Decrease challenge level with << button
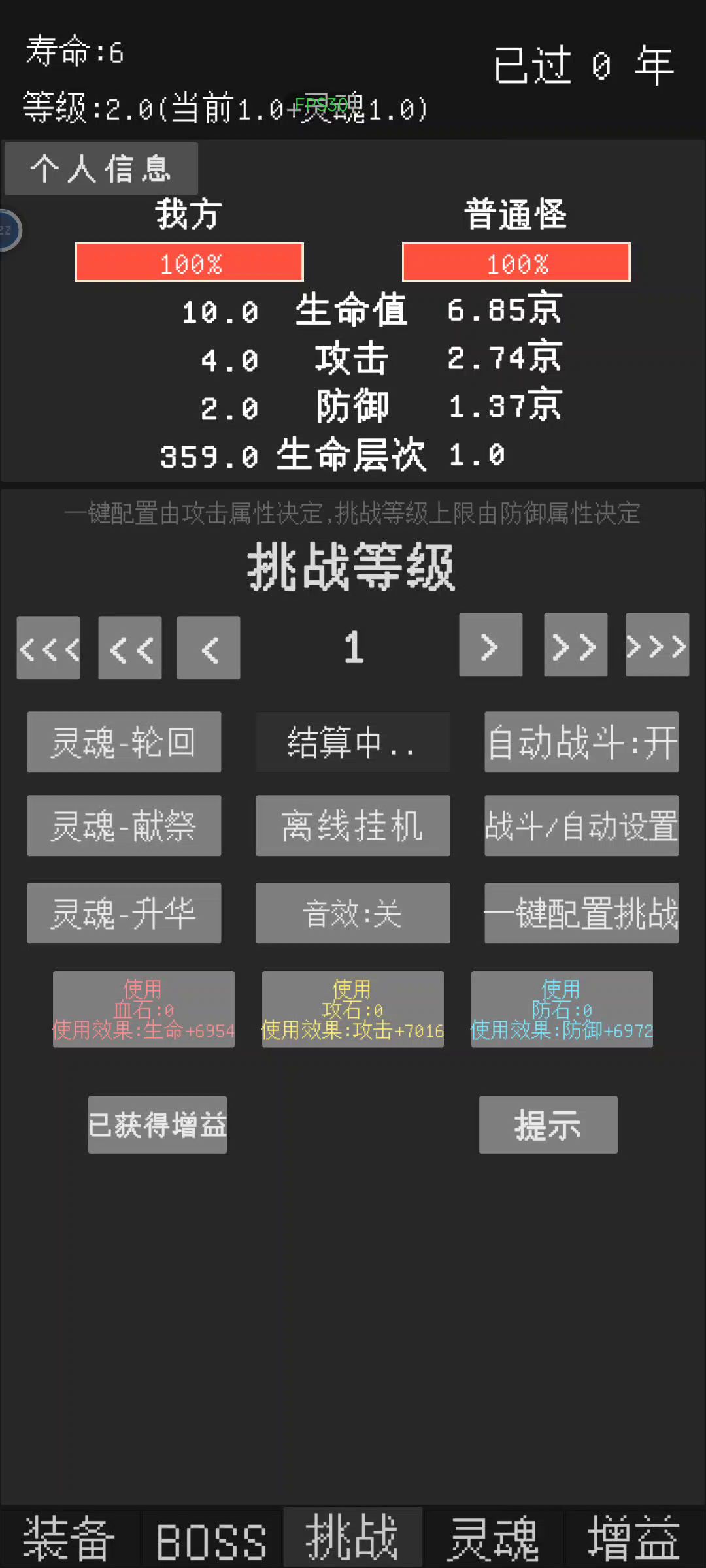This screenshot has width=706, height=1568. click(x=130, y=648)
